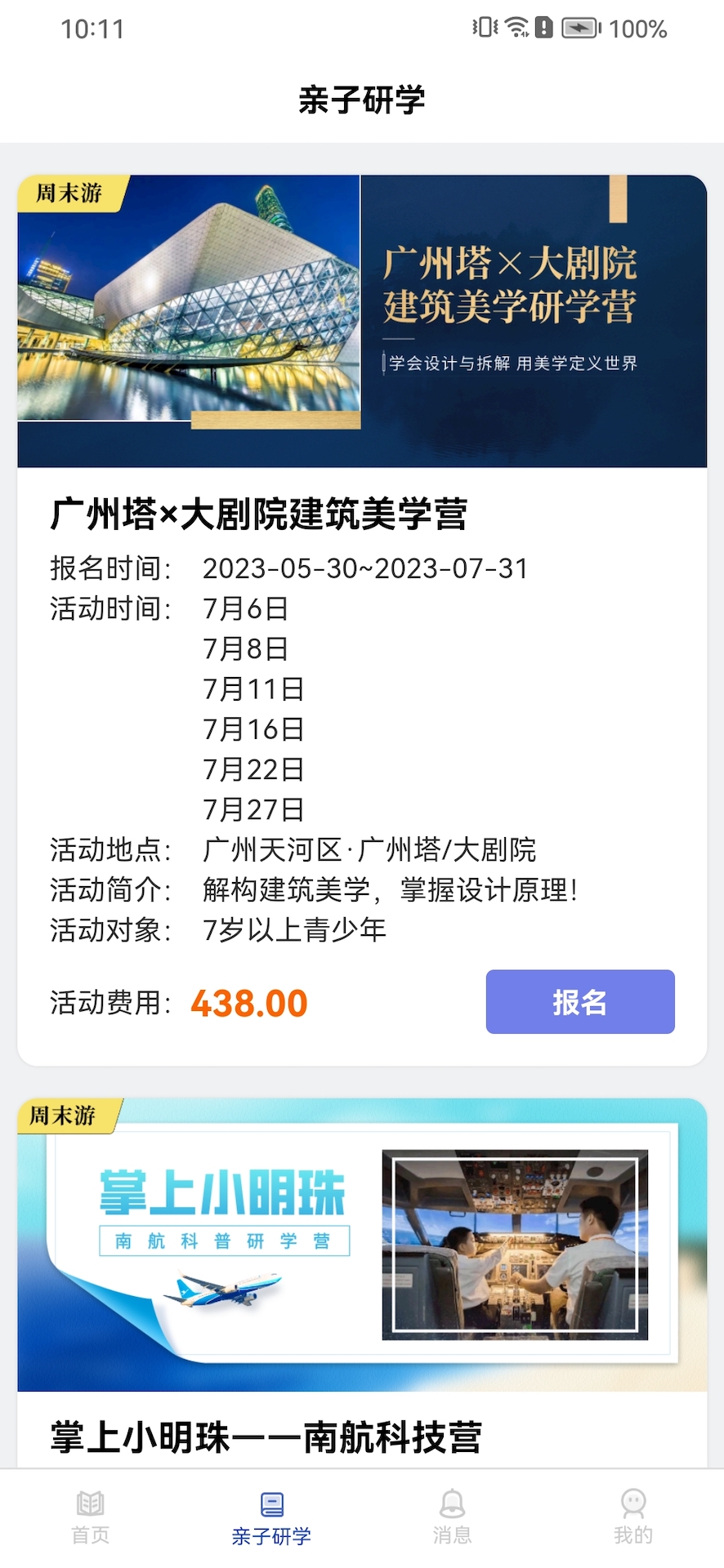Tap the 我的 profile icon

(x=633, y=1505)
